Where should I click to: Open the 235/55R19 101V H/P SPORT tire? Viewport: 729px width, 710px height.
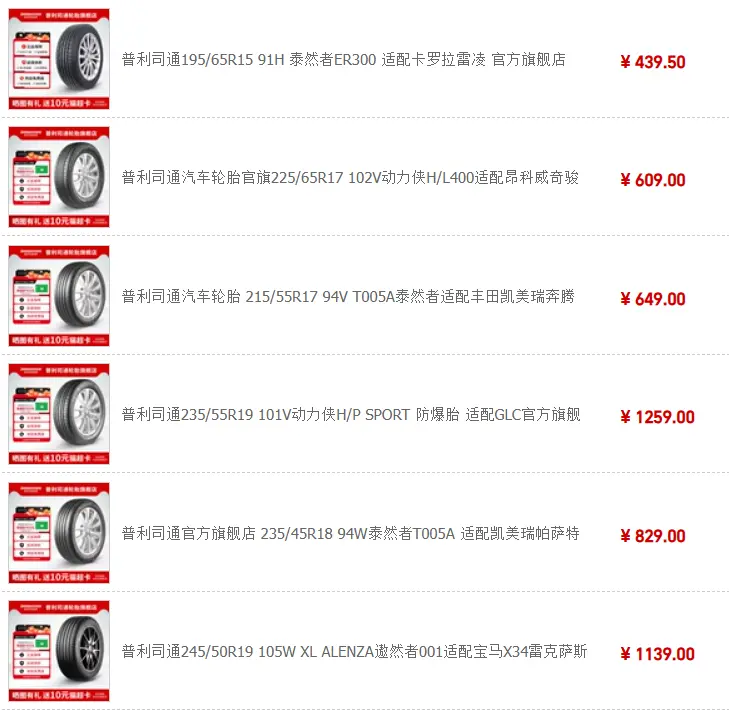click(x=351, y=415)
